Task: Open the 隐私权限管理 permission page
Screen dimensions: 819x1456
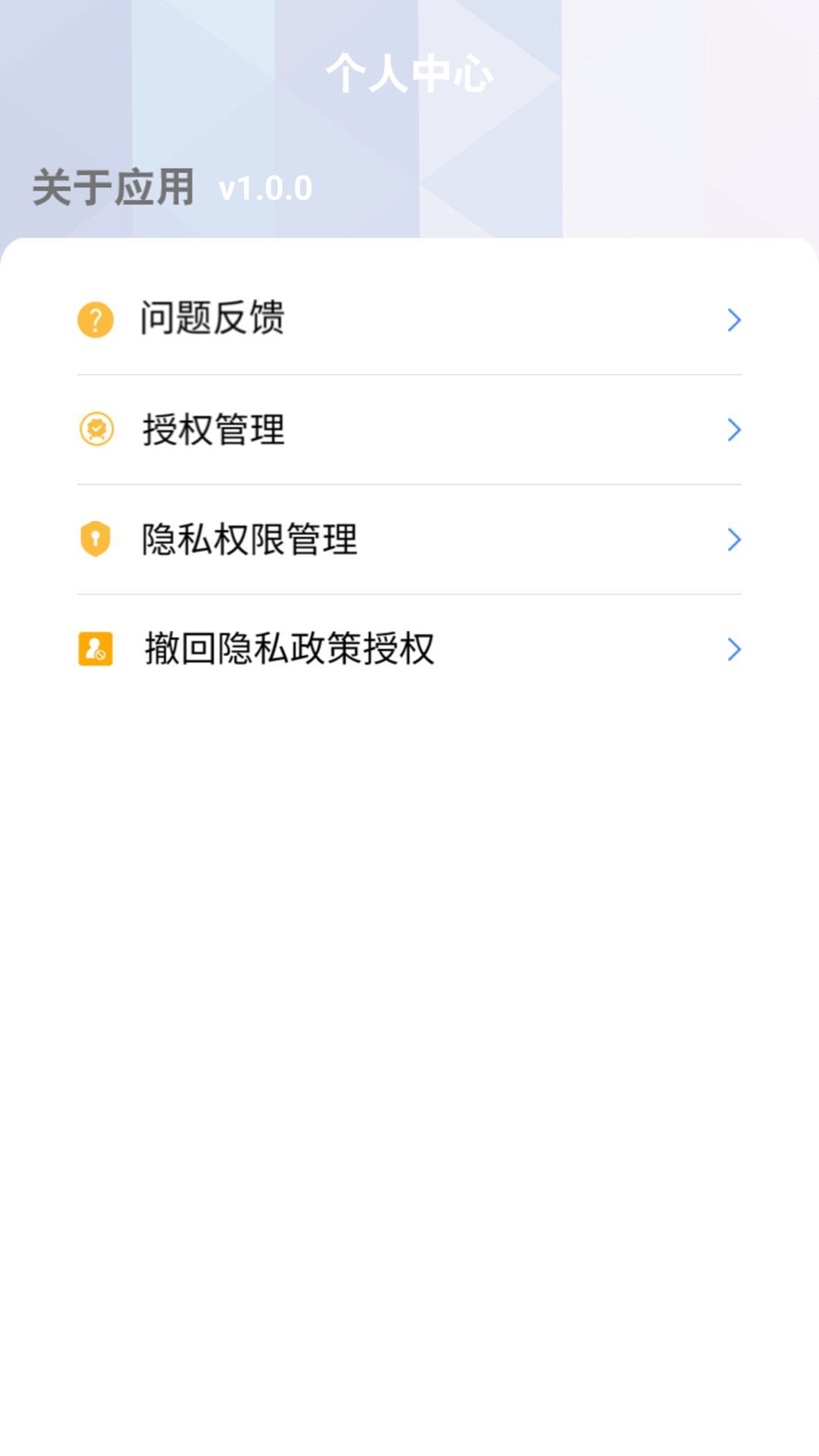Action: pos(250,540)
